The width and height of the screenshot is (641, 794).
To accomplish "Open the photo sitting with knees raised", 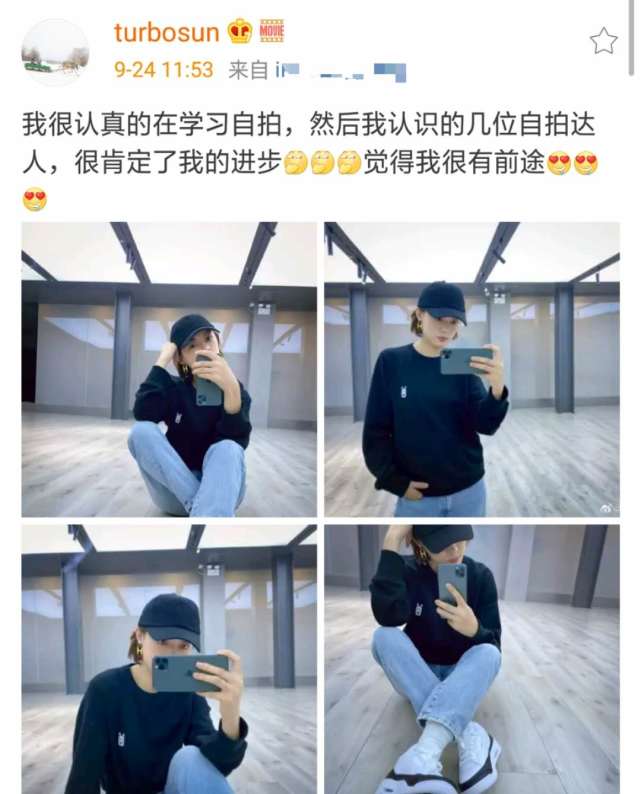I will [169, 369].
